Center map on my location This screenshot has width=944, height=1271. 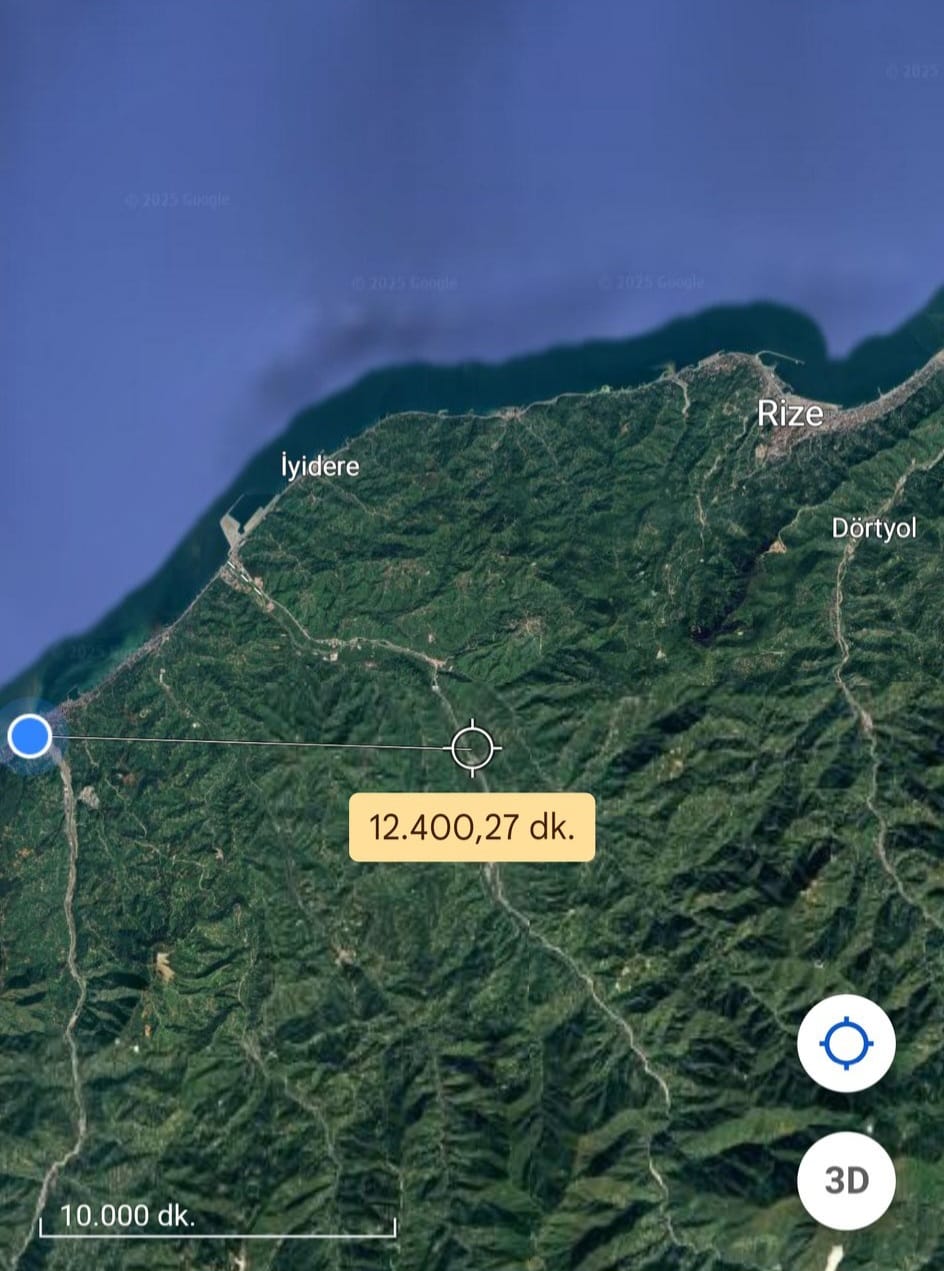pos(846,1044)
